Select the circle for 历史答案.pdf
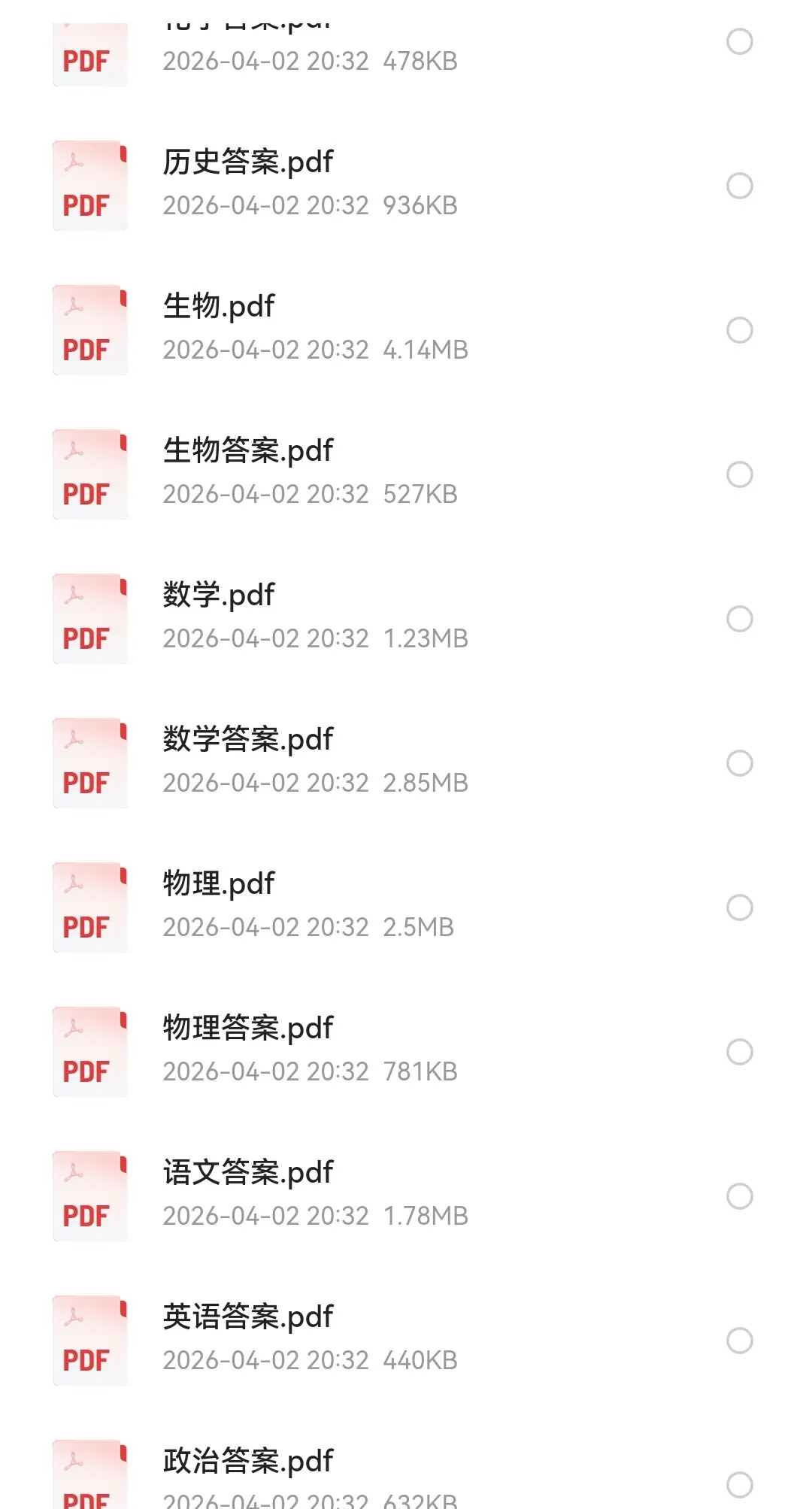The width and height of the screenshot is (812, 1509). [x=739, y=186]
